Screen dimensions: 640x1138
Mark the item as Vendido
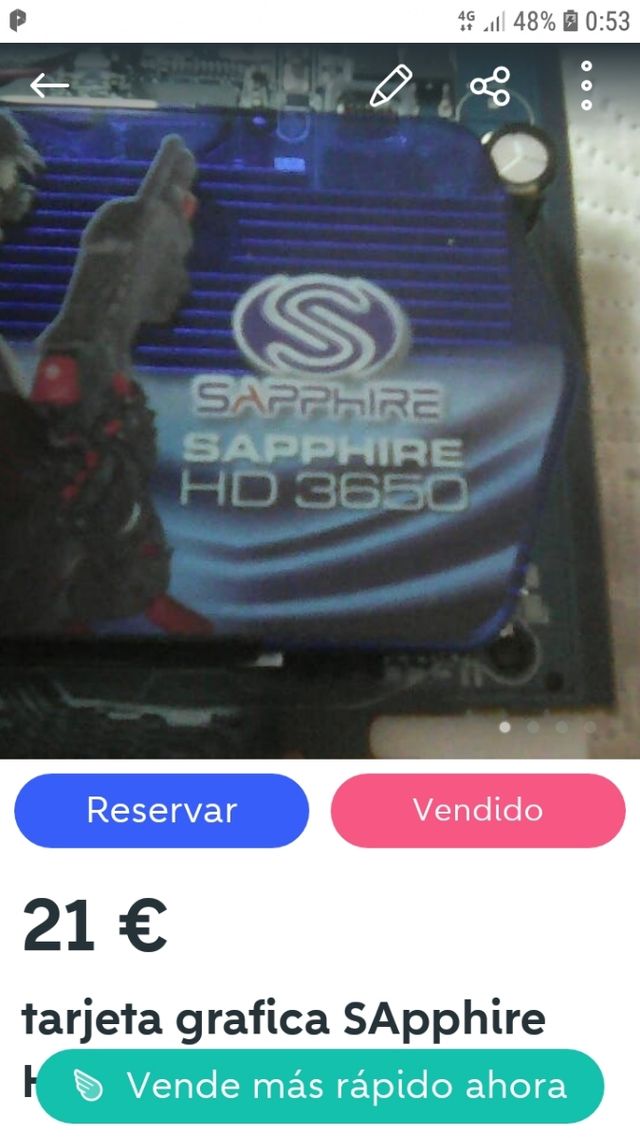478,810
